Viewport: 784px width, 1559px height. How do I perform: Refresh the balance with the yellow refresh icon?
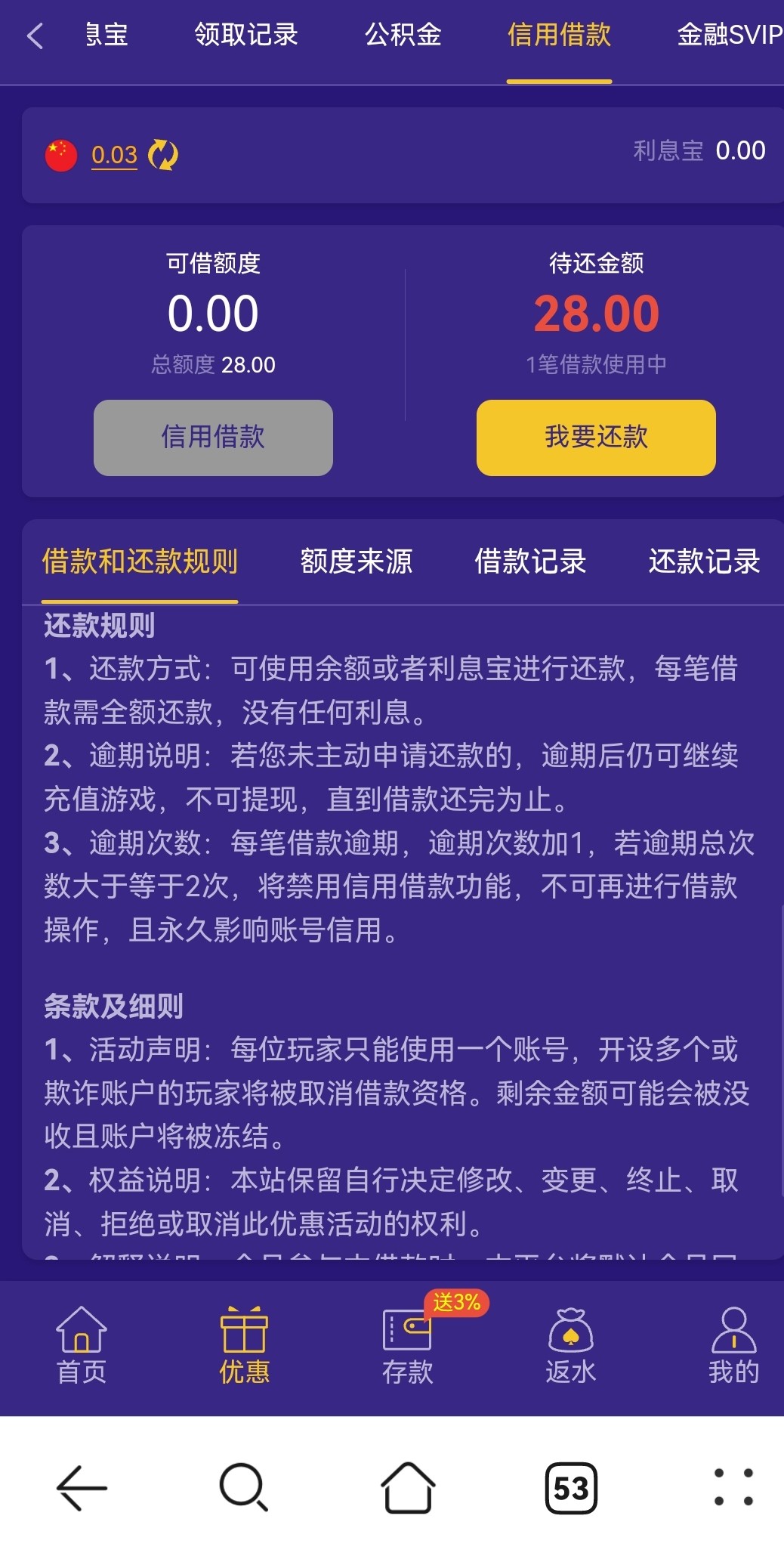pos(163,155)
